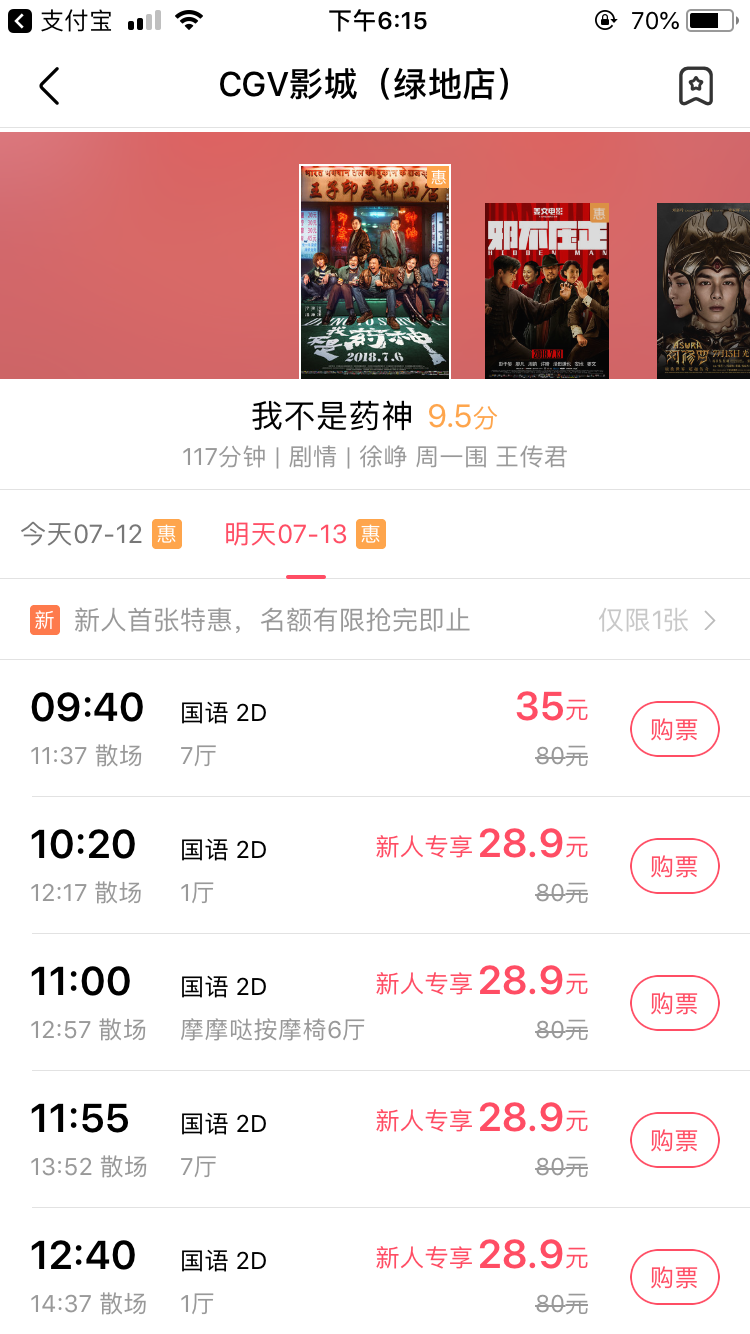Open the 我不是药神 poster
Screen dimensions: 750x1334
(x=375, y=272)
